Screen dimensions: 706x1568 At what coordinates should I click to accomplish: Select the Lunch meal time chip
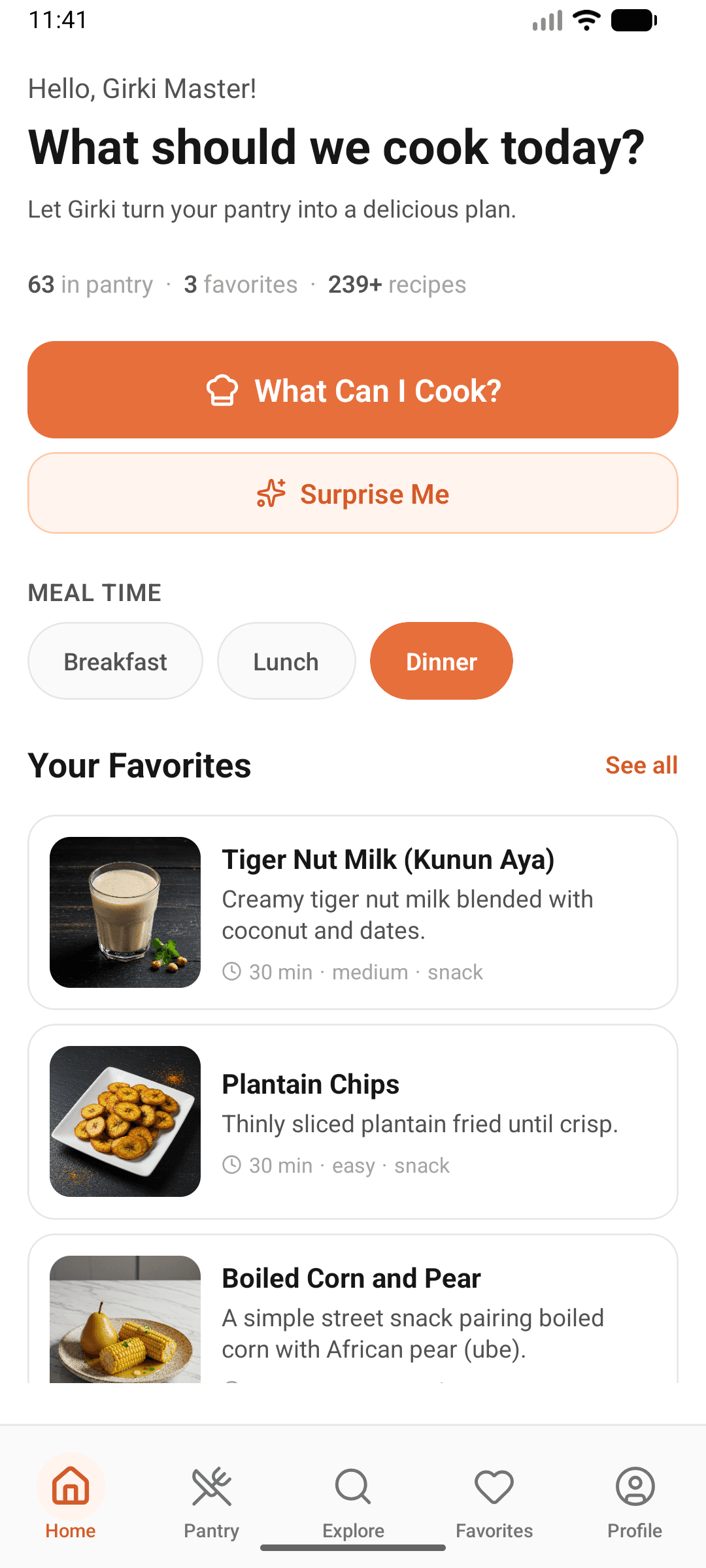(286, 661)
